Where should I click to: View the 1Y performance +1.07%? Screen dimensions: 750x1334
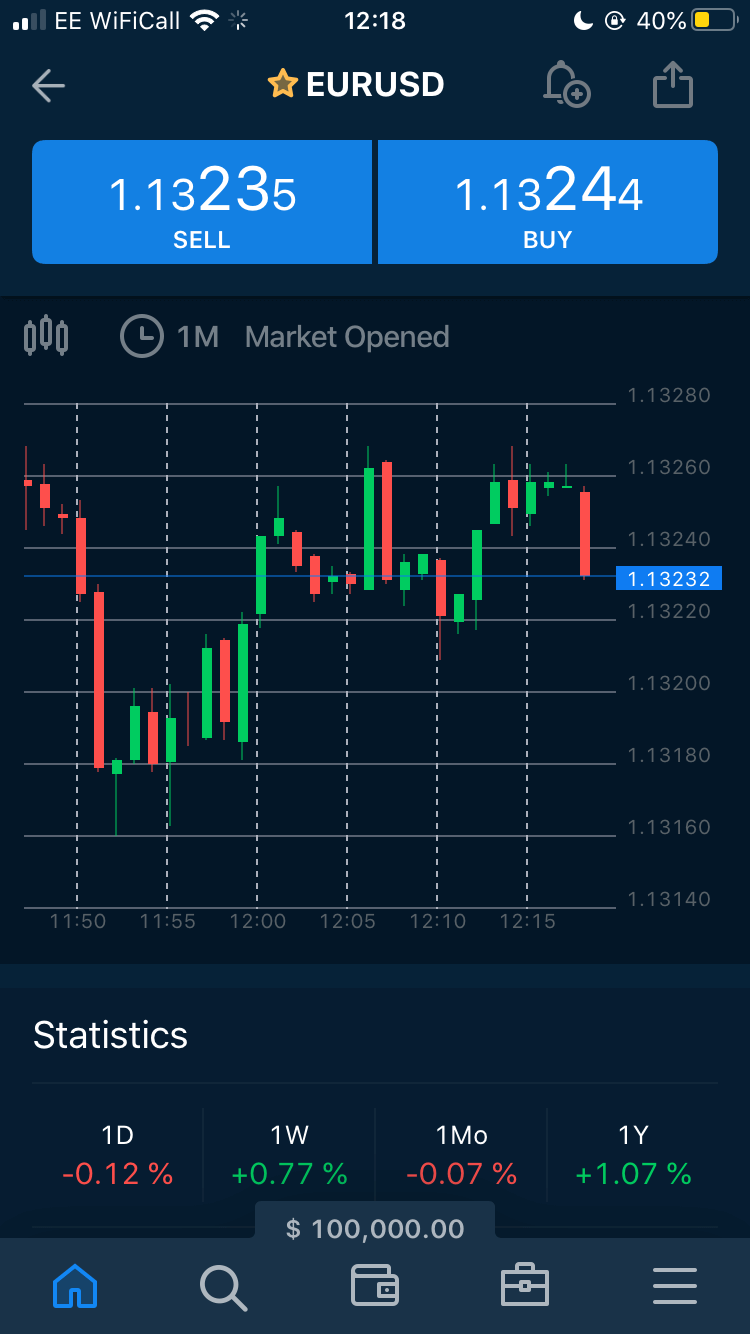click(x=634, y=1172)
